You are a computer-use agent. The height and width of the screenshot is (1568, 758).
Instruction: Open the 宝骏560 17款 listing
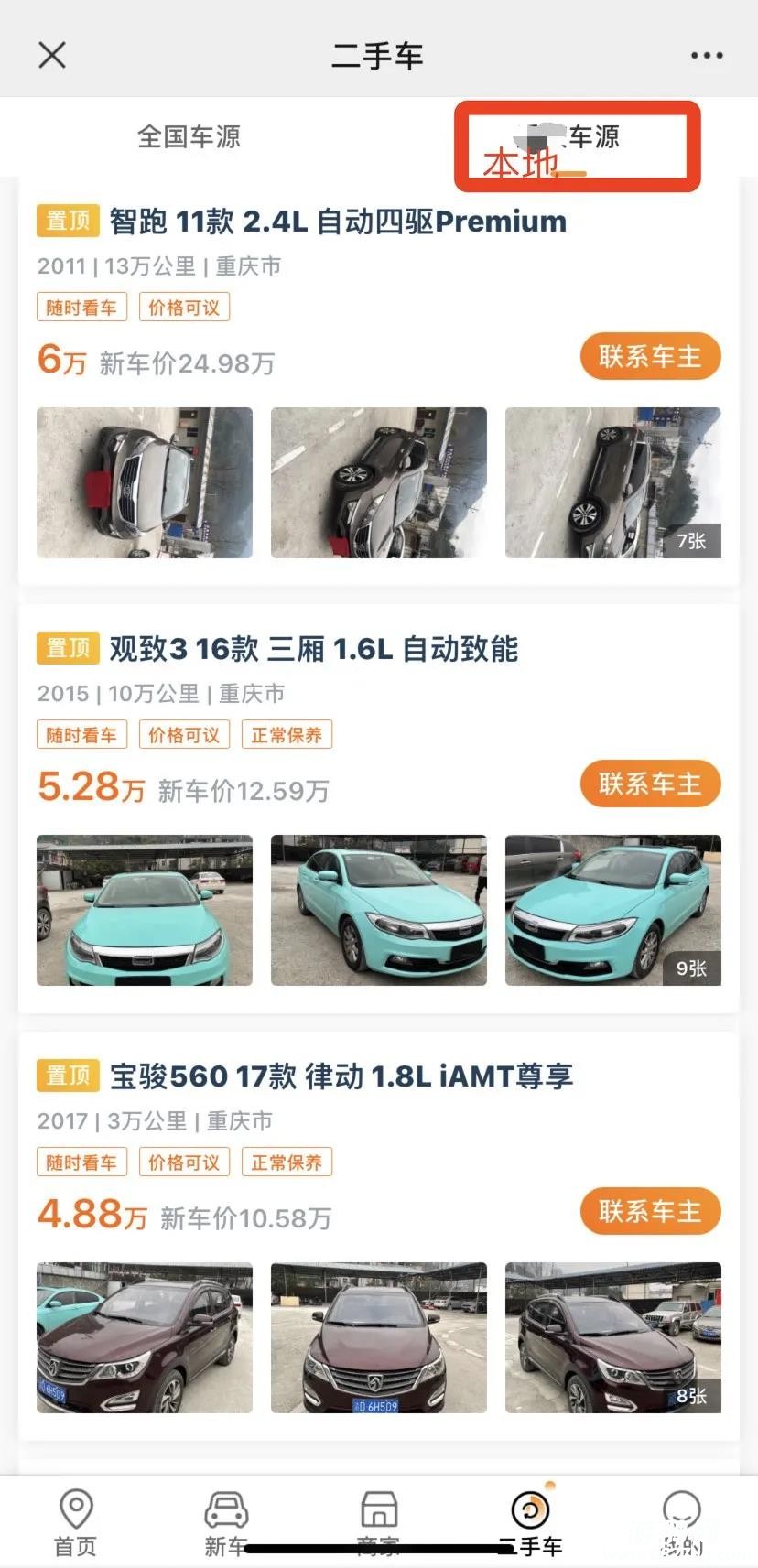(x=341, y=1076)
